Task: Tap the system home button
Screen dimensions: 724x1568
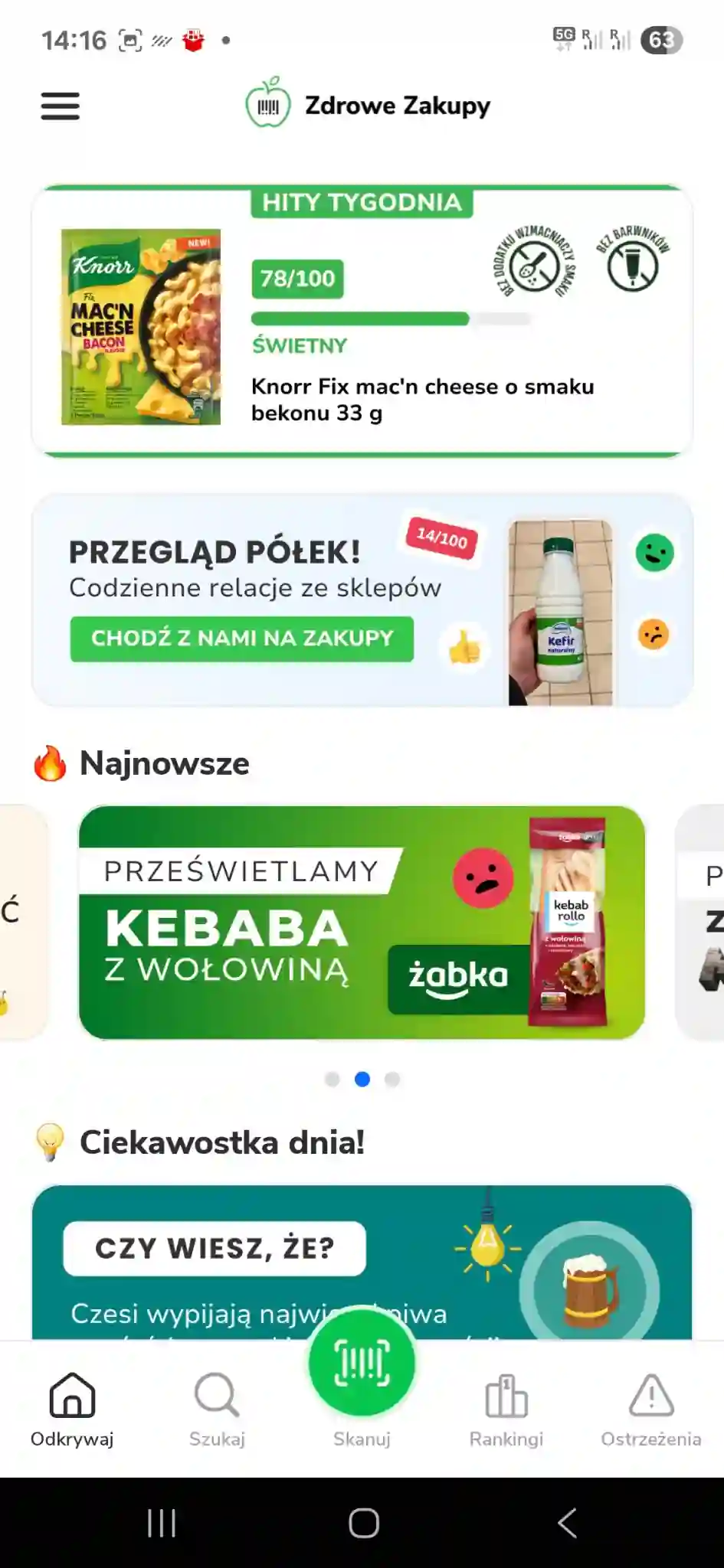Action: pos(364,1524)
